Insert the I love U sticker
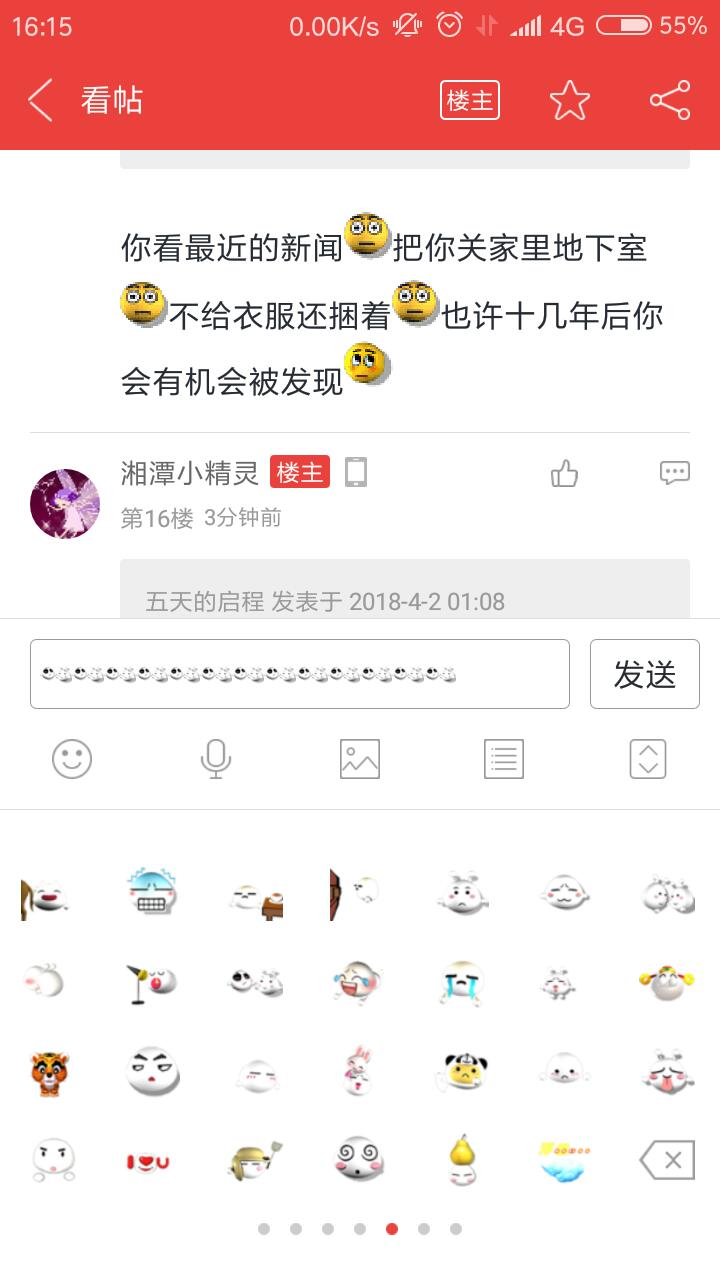720x1280 pixels. pyautogui.click(x=151, y=1161)
